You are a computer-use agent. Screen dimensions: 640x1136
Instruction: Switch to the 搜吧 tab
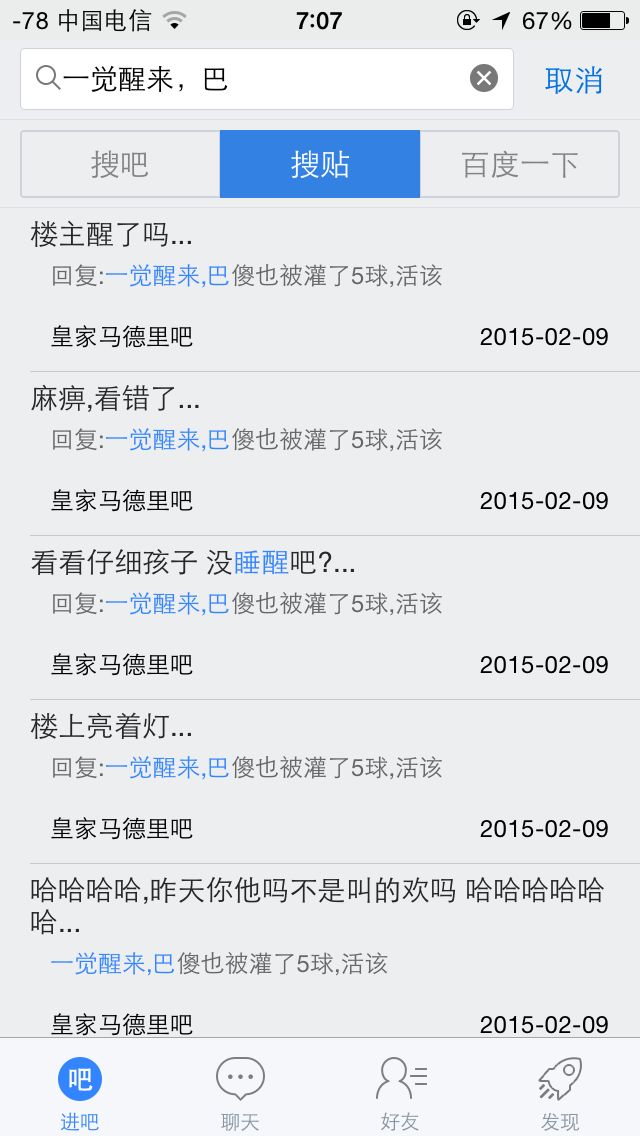click(x=120, y=164)
